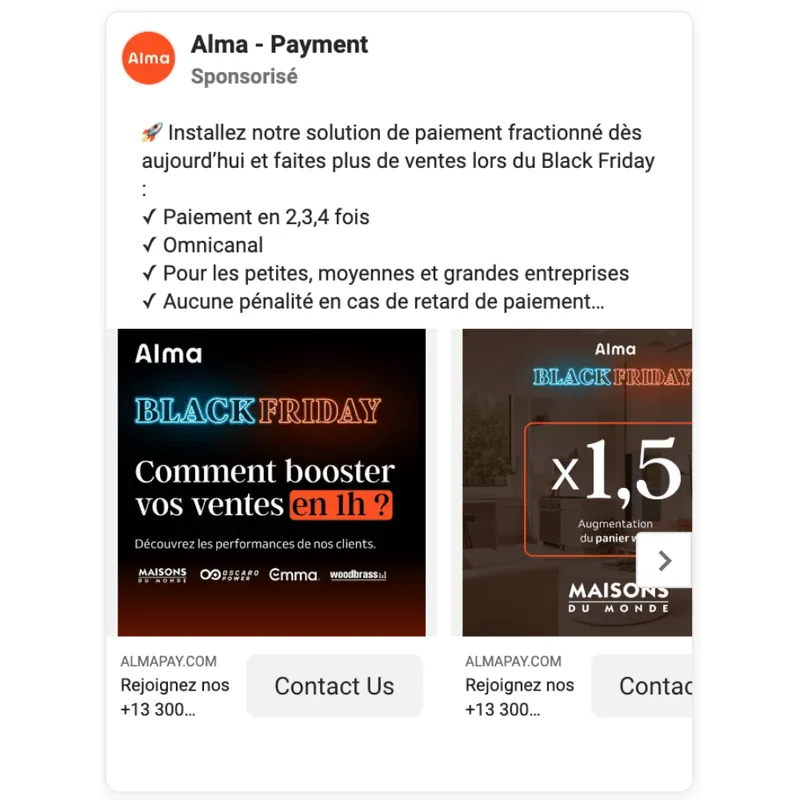Screen dimensions: 800x800
Task: Show next carousel card with the arrow
Action: point(664,561)
